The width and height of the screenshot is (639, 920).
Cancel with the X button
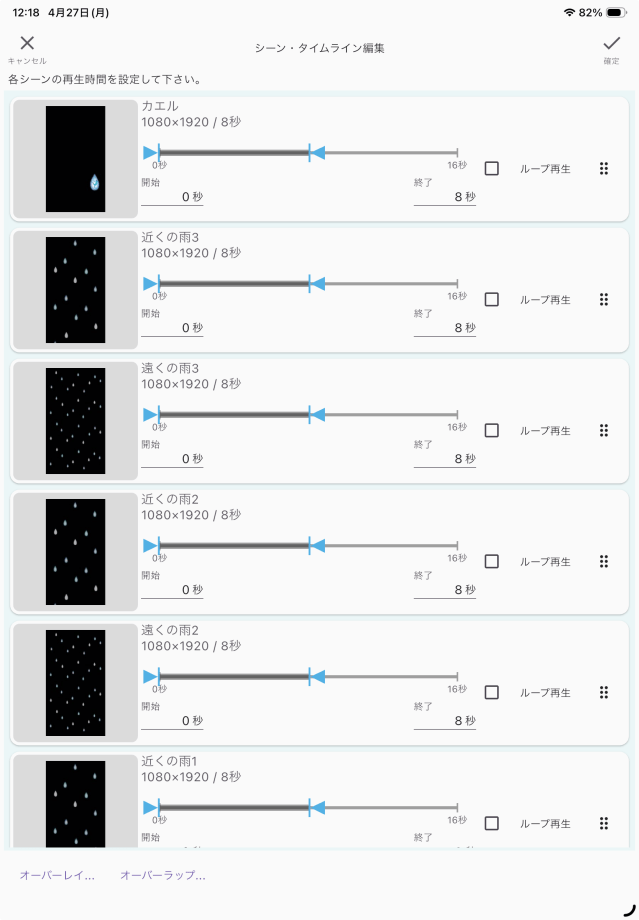click(27, 43)
